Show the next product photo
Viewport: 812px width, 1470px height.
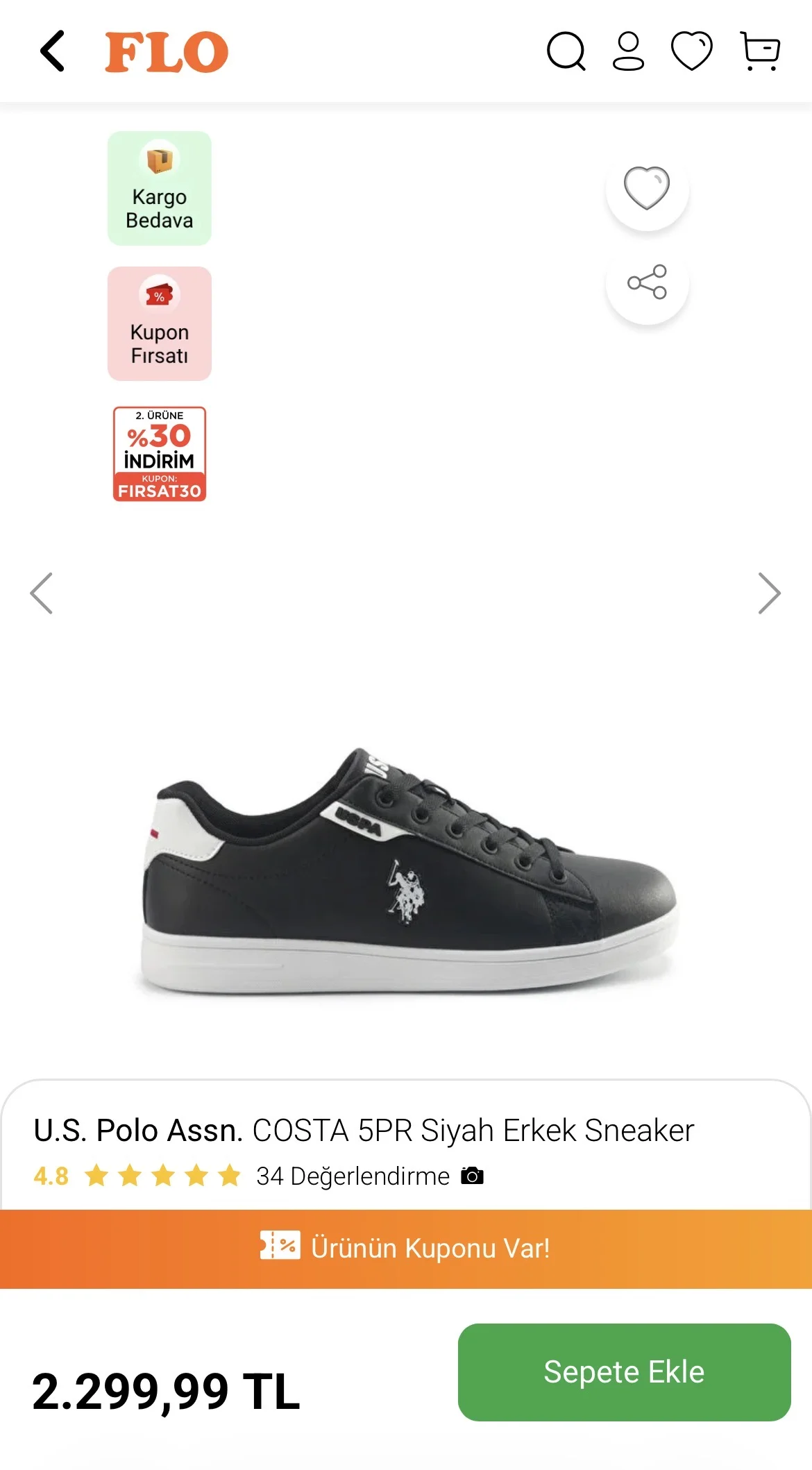click(x=769, y=593)
